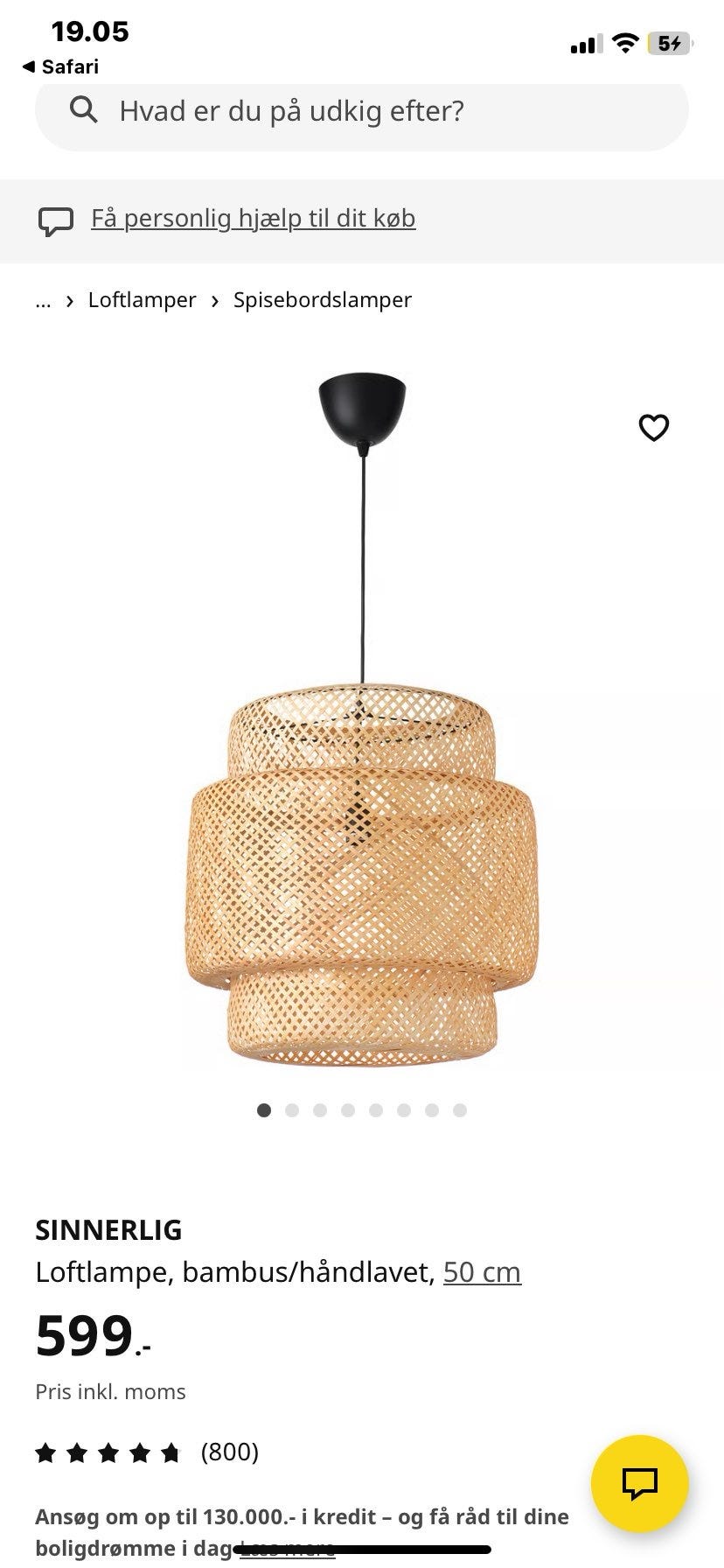Open the SINNERLIG lamp product image
The height and width of the screenshot is (1568, 724).
[x=362, y=719]
